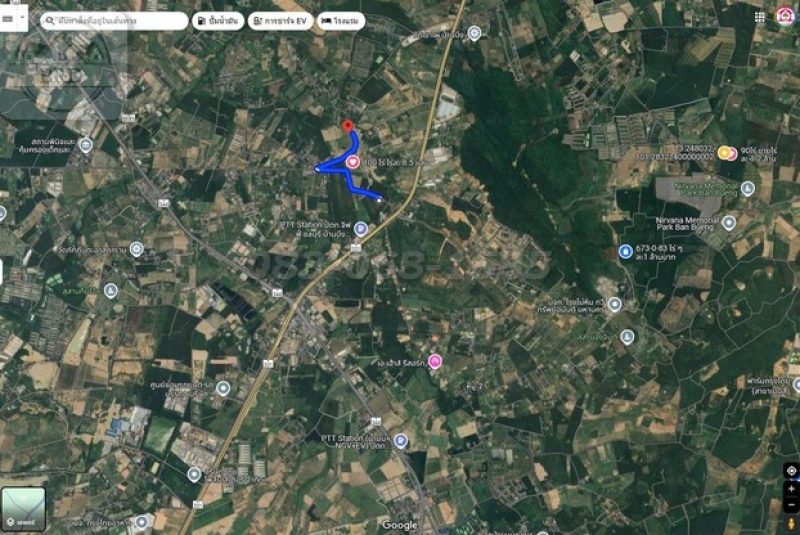Open the map layers thumbnail

pos(23,508)
